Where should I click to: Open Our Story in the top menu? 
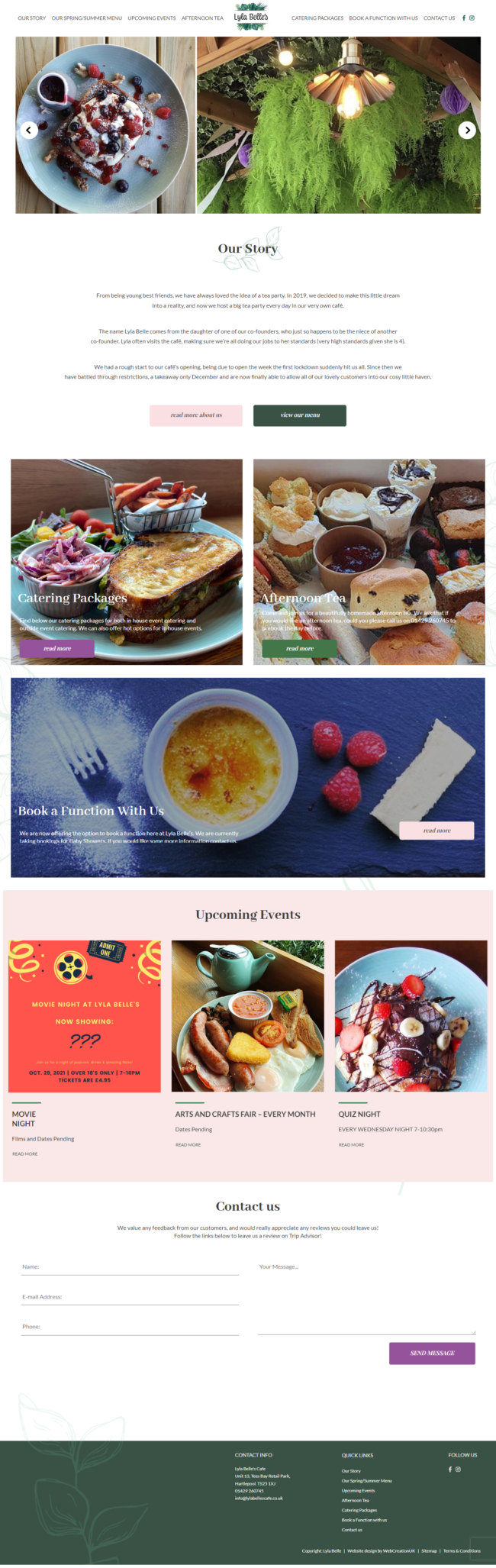[x=32, y=18]
